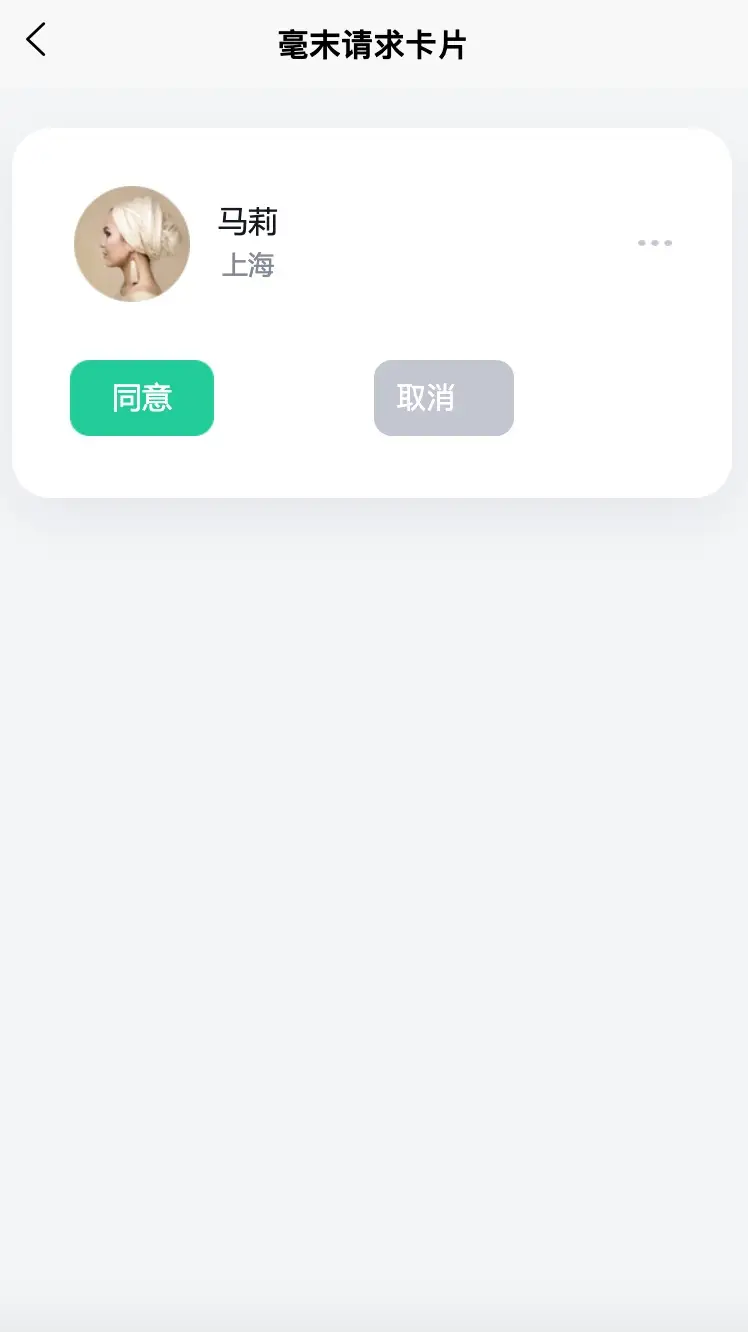The image size is (748, 1332).
Task: Tap the gray 取消 button
Action: [444, 398]
